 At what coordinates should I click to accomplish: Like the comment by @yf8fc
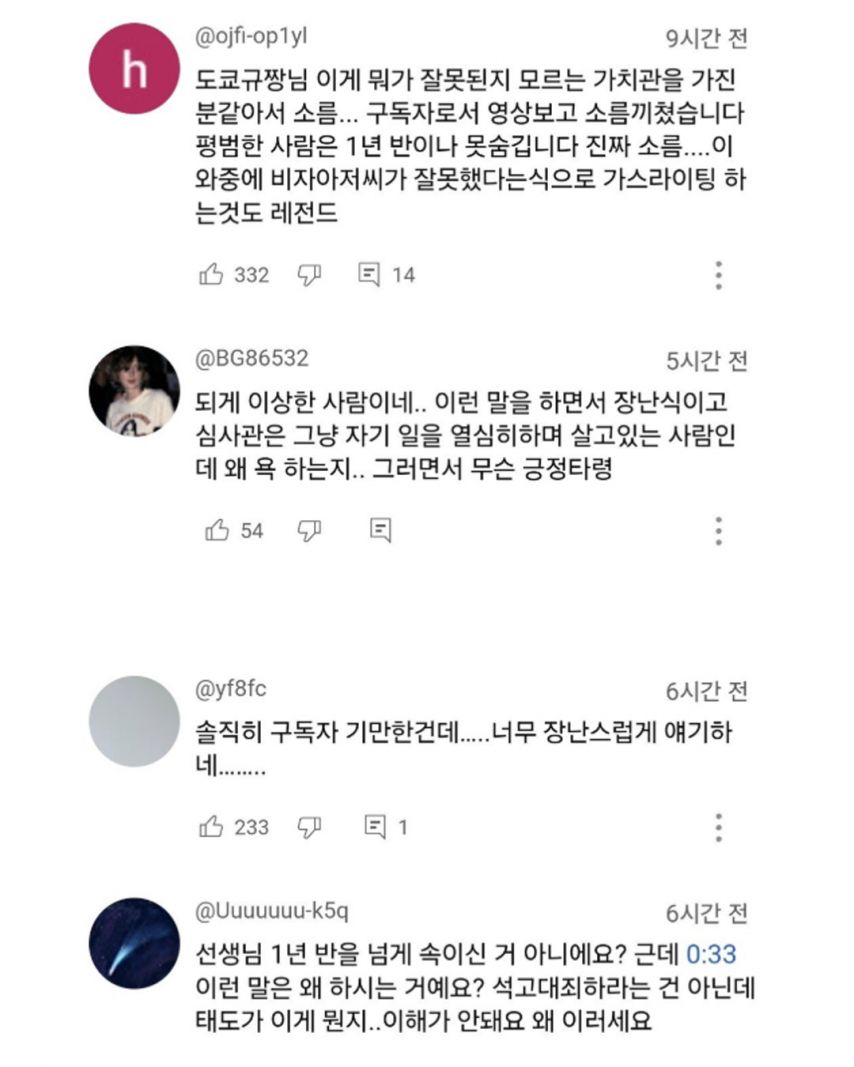click(x=211, y=827)
